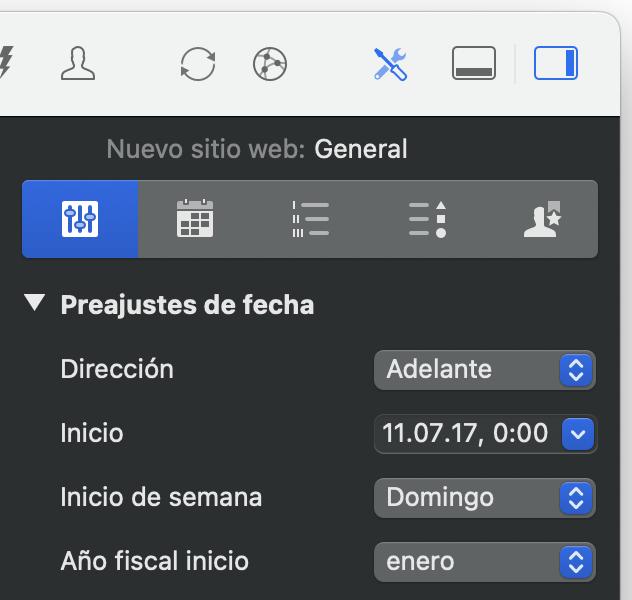632x600 pixels.
Task: Open the person silhouette toolbar icon
Action: click(x=77, y=63)
